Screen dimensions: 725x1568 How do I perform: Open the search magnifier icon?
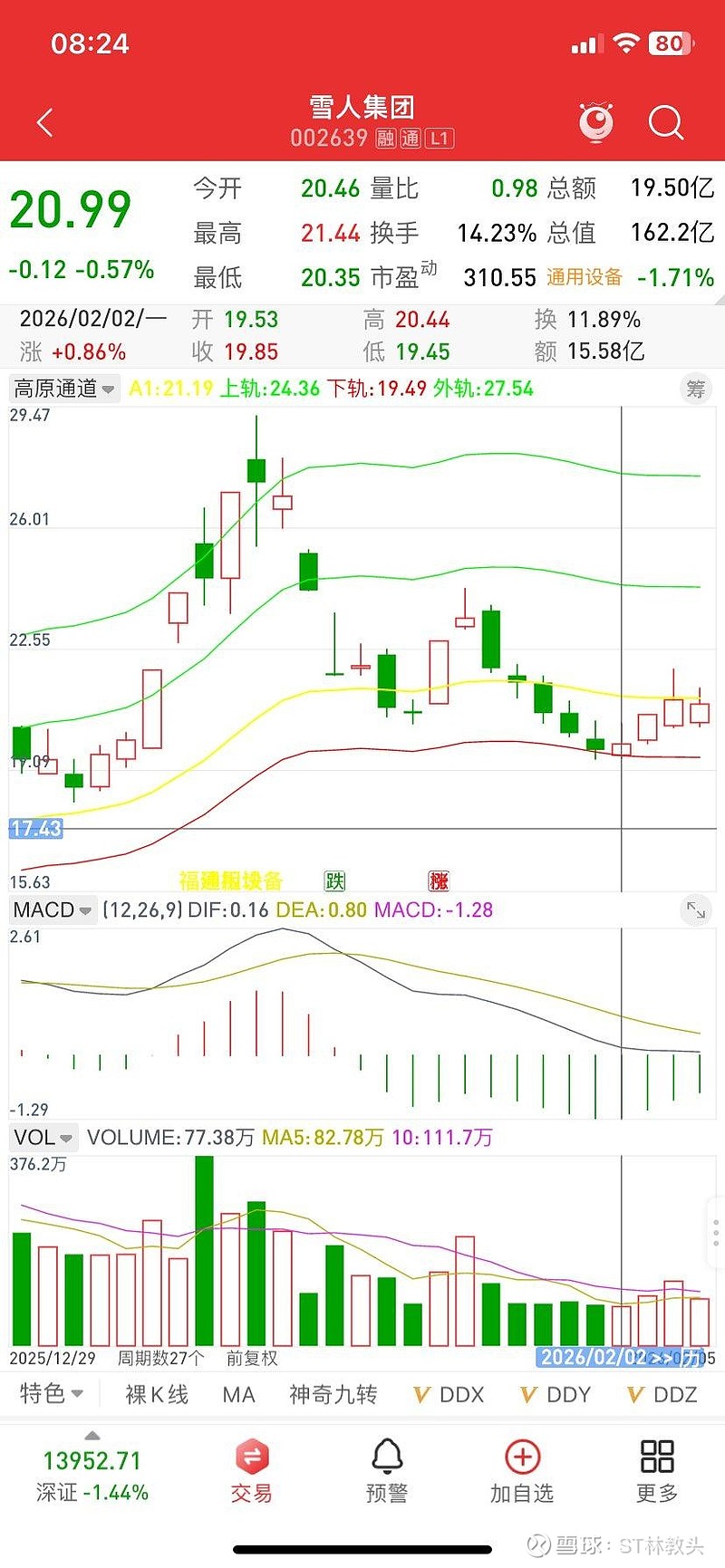666,122
